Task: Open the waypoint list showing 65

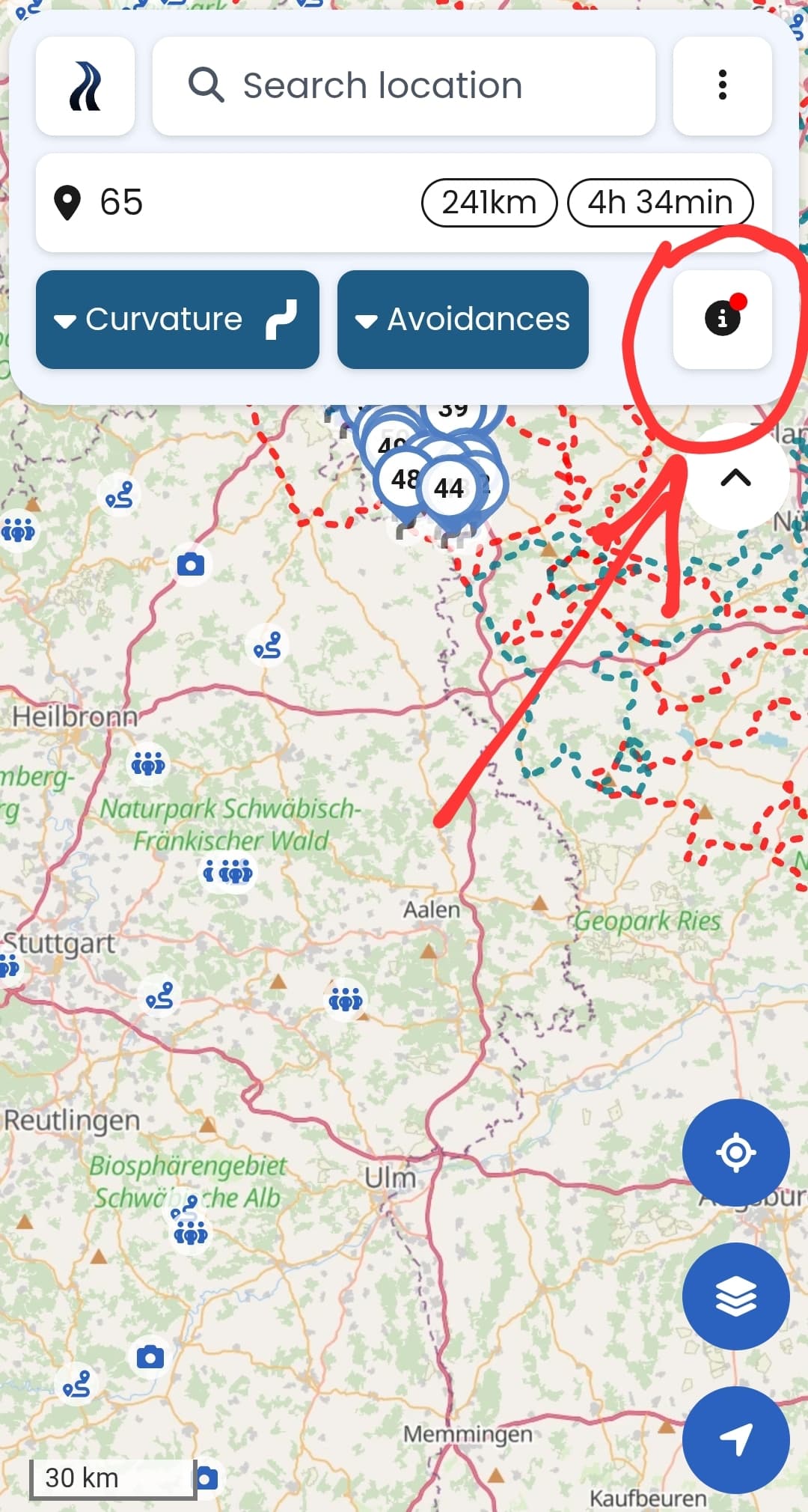Action: pyautogui.click(x=224, y=202)
